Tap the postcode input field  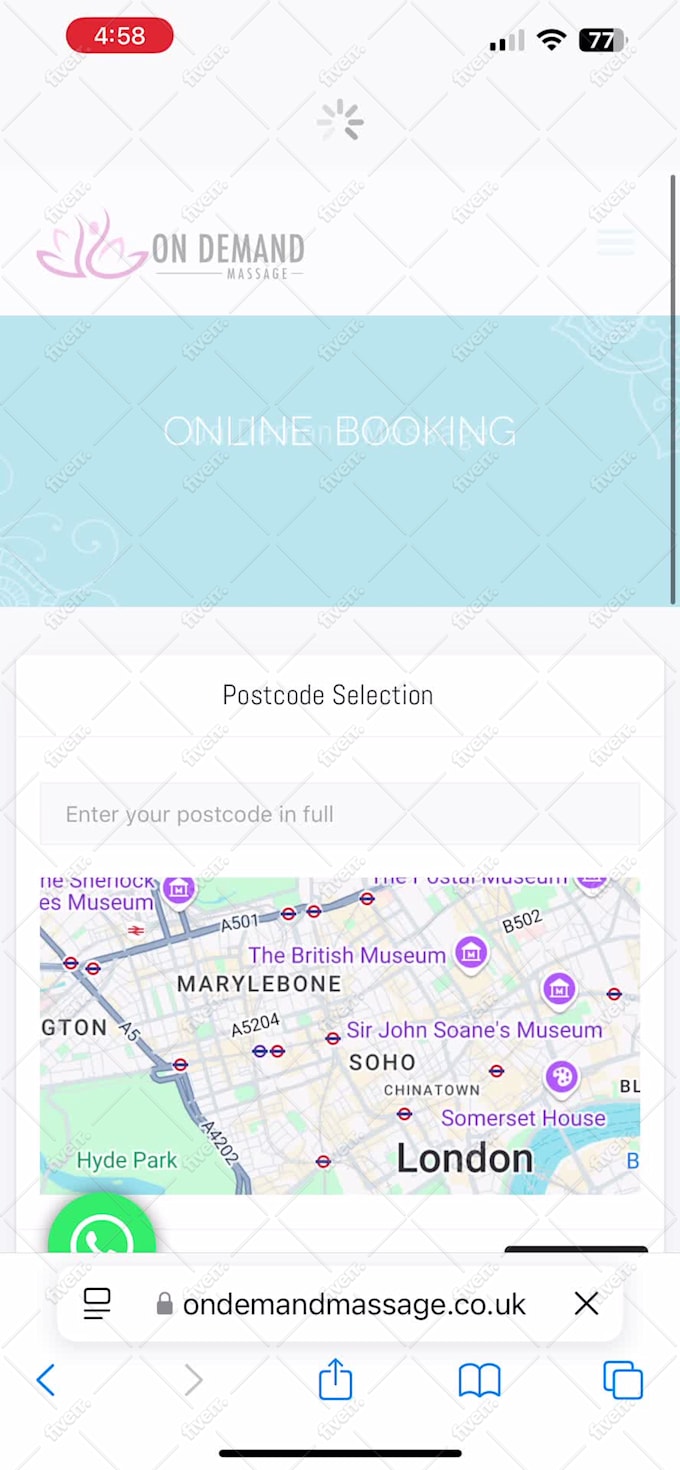340,814
